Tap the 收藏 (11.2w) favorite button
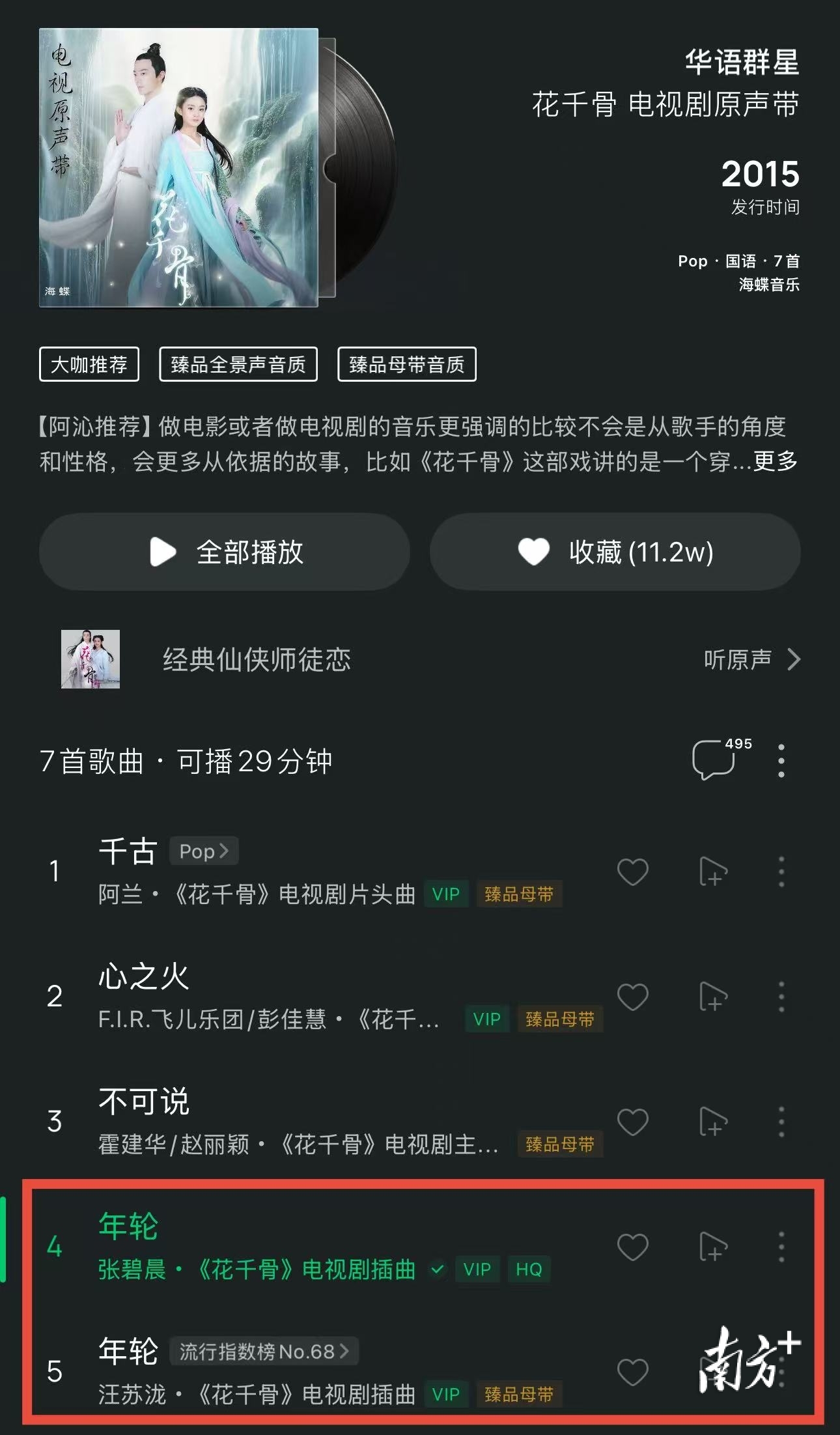Viewport: 840px width, 1435px height. [x=615, y=552]
